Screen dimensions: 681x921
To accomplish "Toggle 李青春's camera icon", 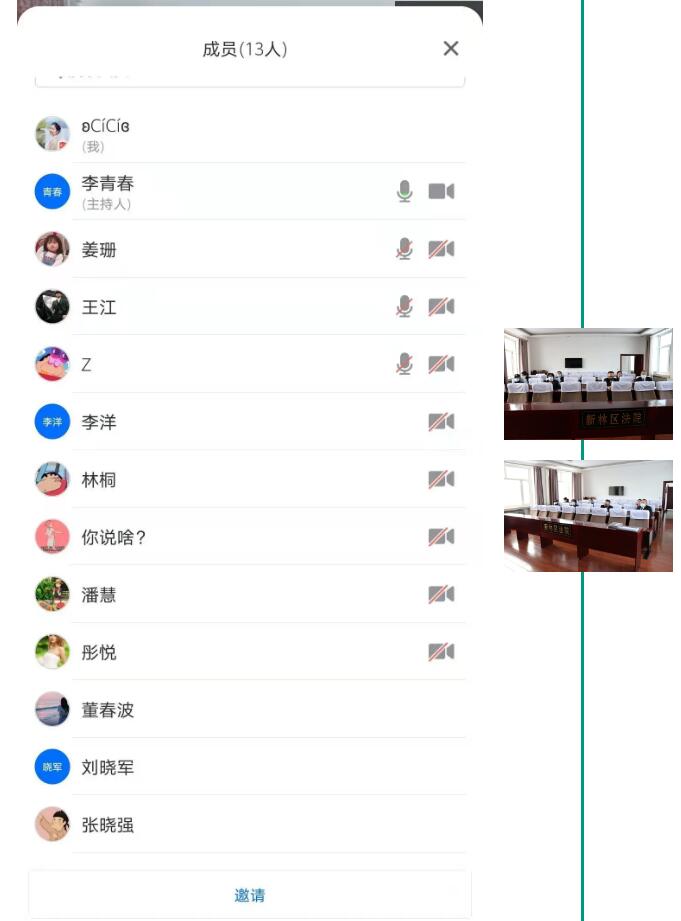I will tap(441, 191).
